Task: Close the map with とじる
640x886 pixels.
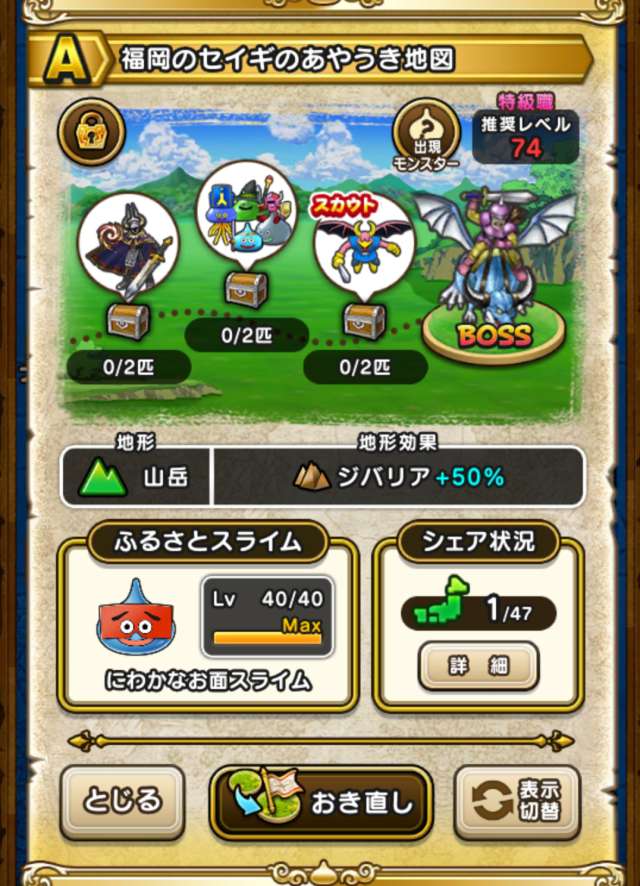Action: click(122, 801)
